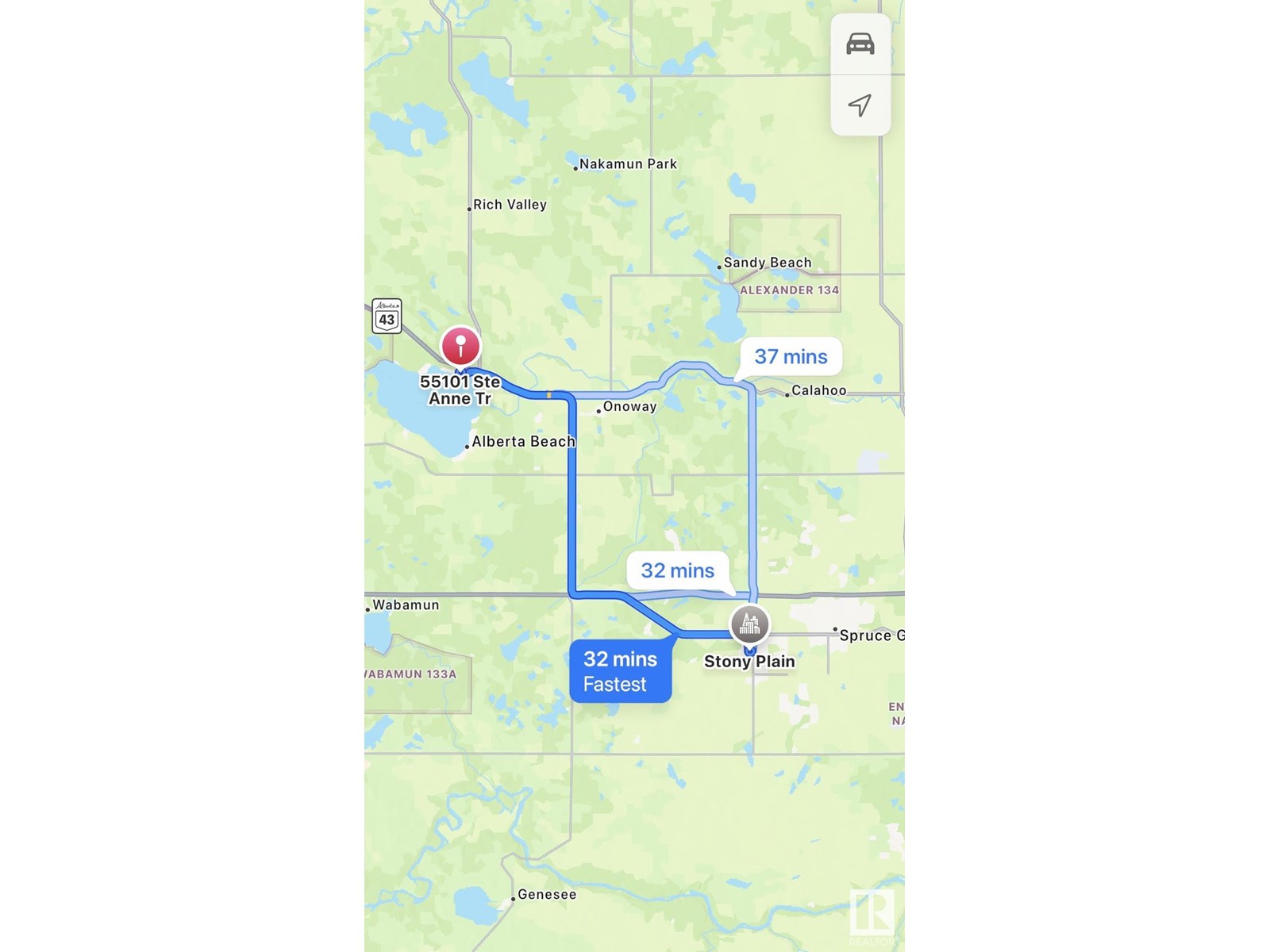The width and height of the screenshot is (1270, 952).
Task: Select the 32 mins Fastest route label
Action: tap(620, 671)
